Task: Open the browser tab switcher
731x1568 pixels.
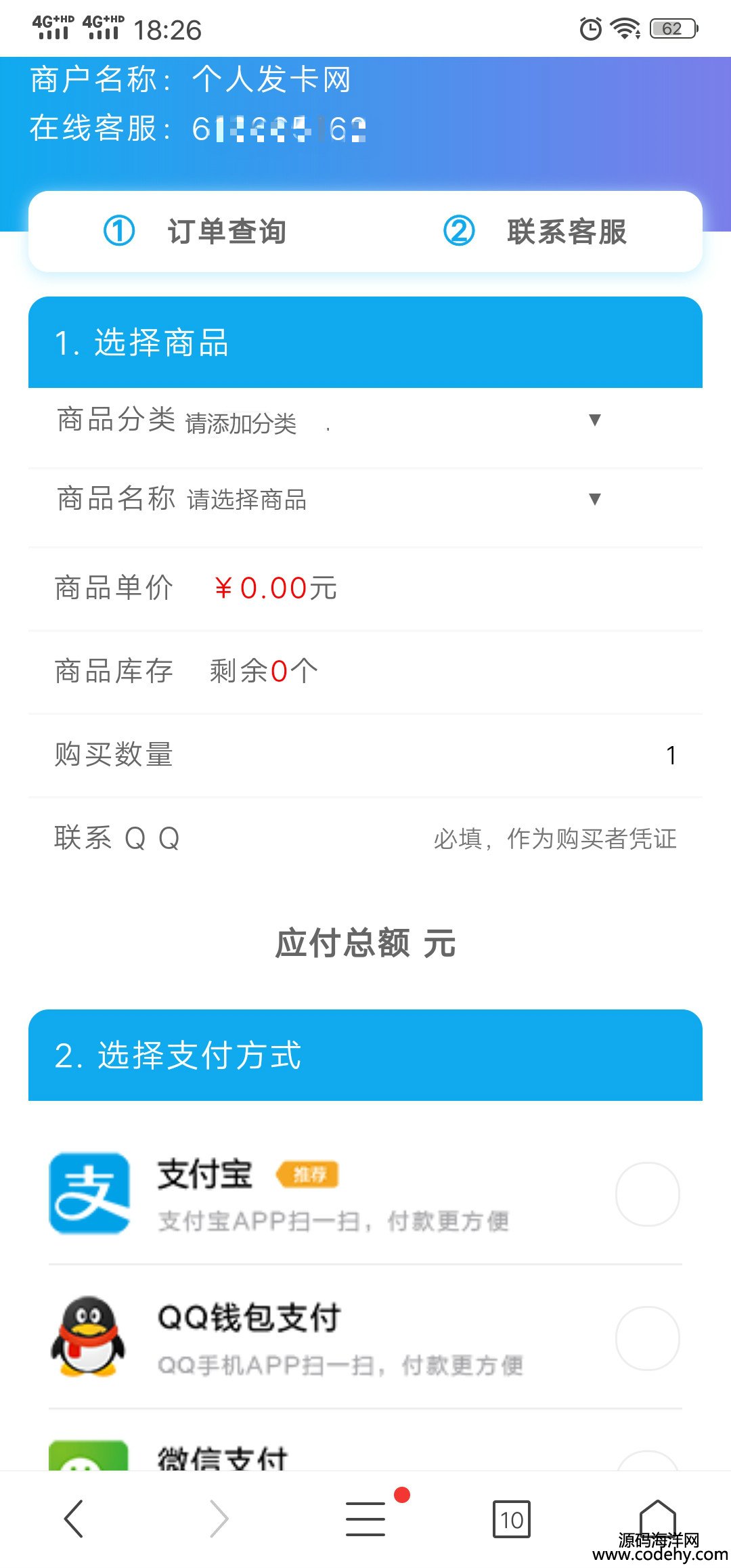Action: tap(512, 1520)
